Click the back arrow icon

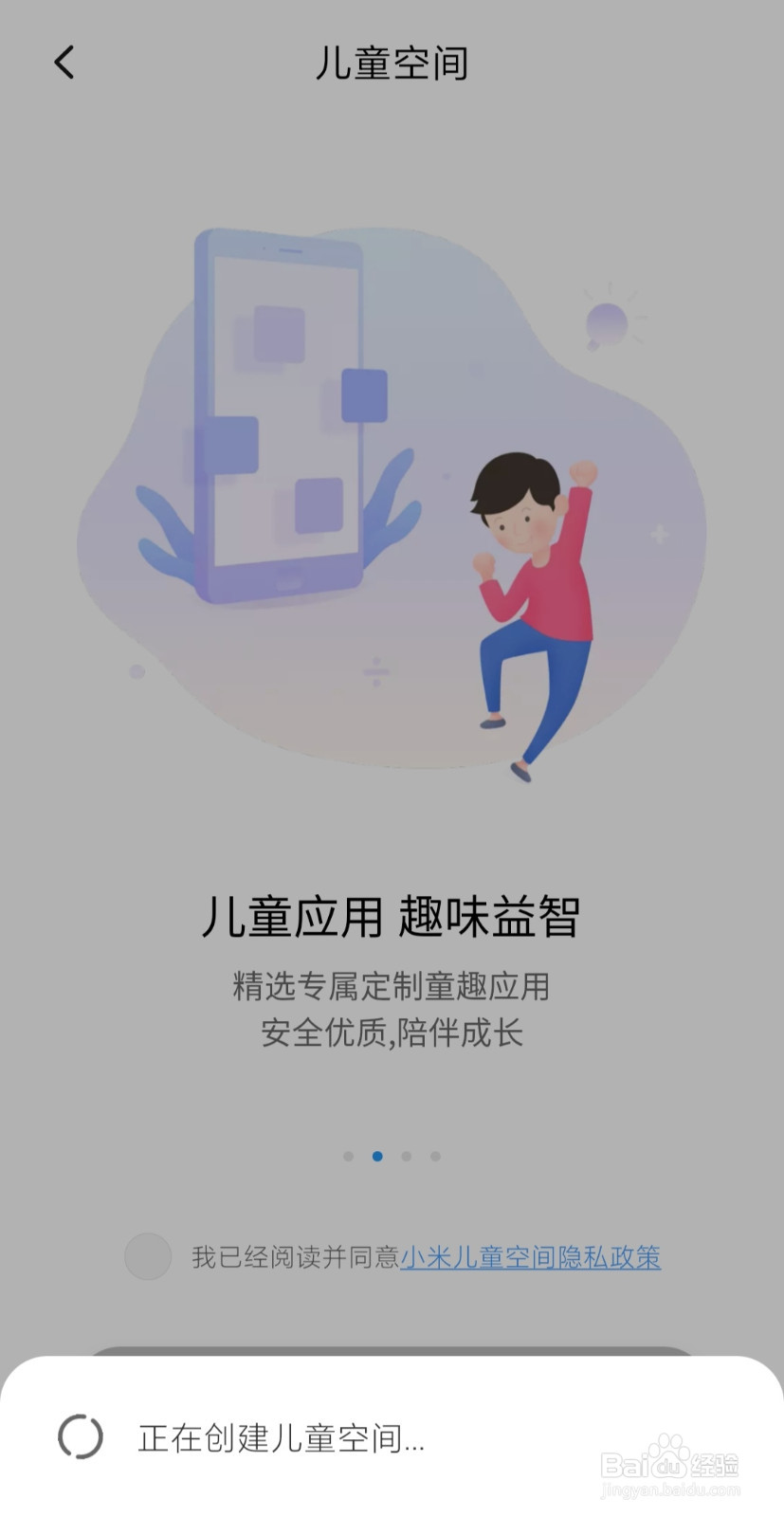[x=63, y=62]
